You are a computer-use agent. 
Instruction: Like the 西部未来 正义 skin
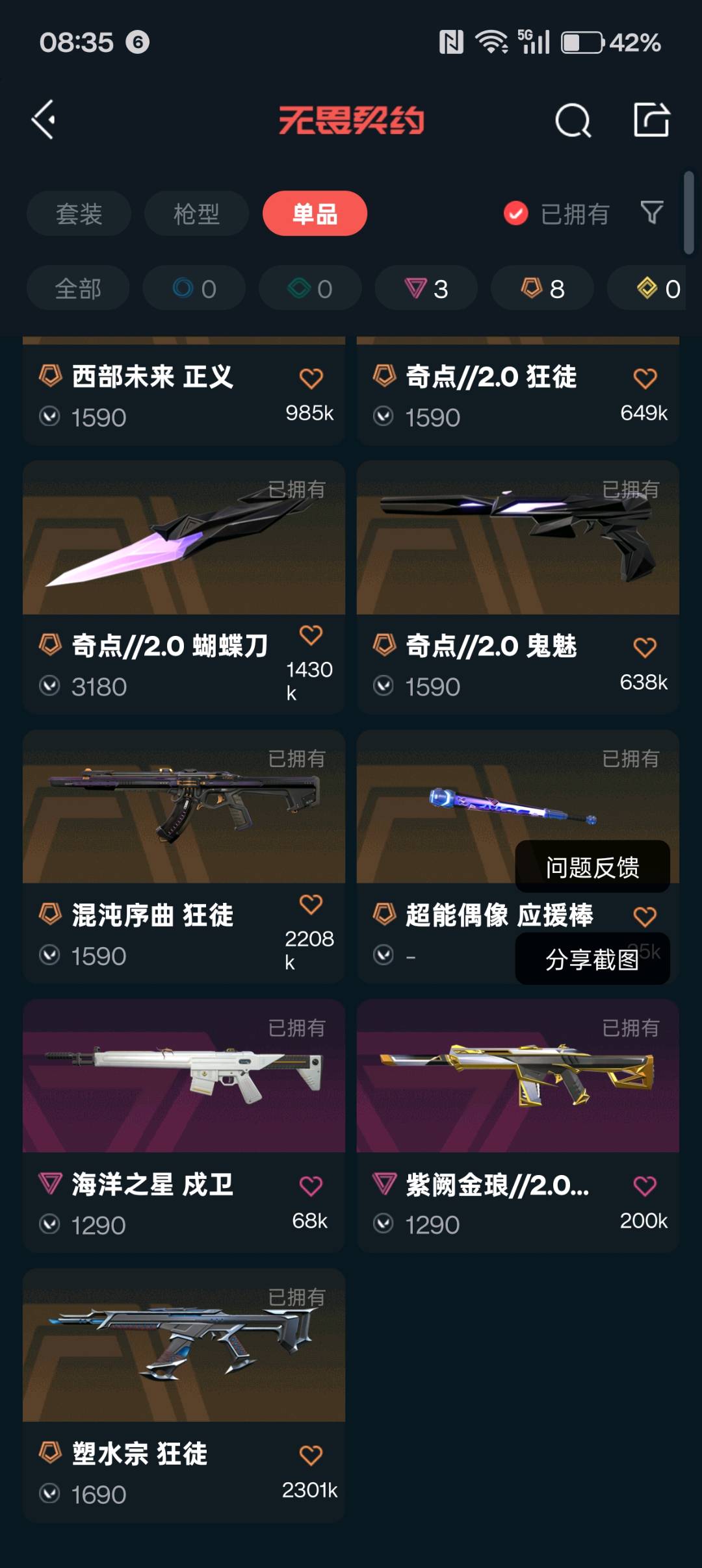click(311, 378)
